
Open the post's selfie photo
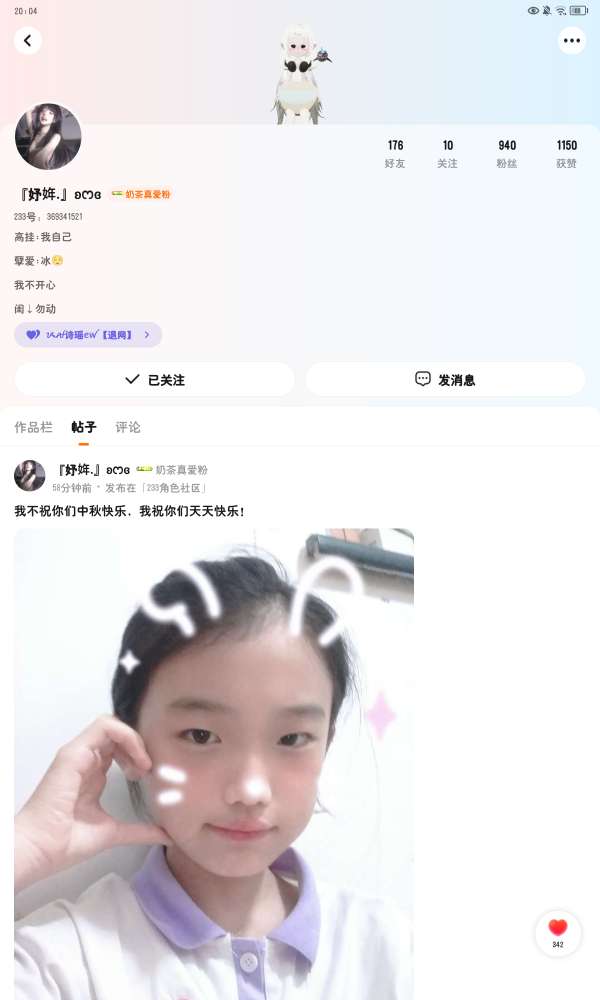214,763
